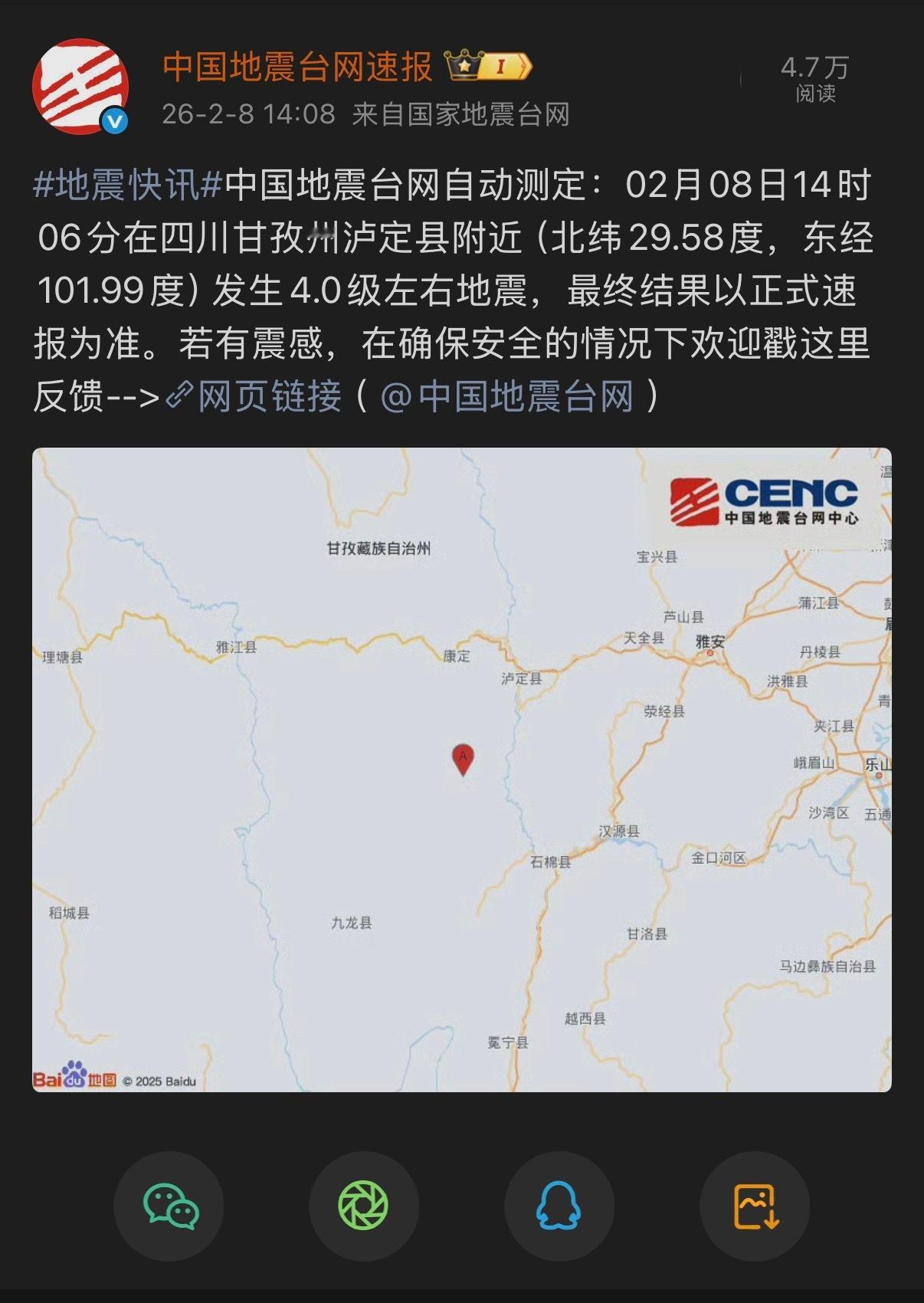
Task: Click the orange VIP crown badge
Action: [465, 67]
